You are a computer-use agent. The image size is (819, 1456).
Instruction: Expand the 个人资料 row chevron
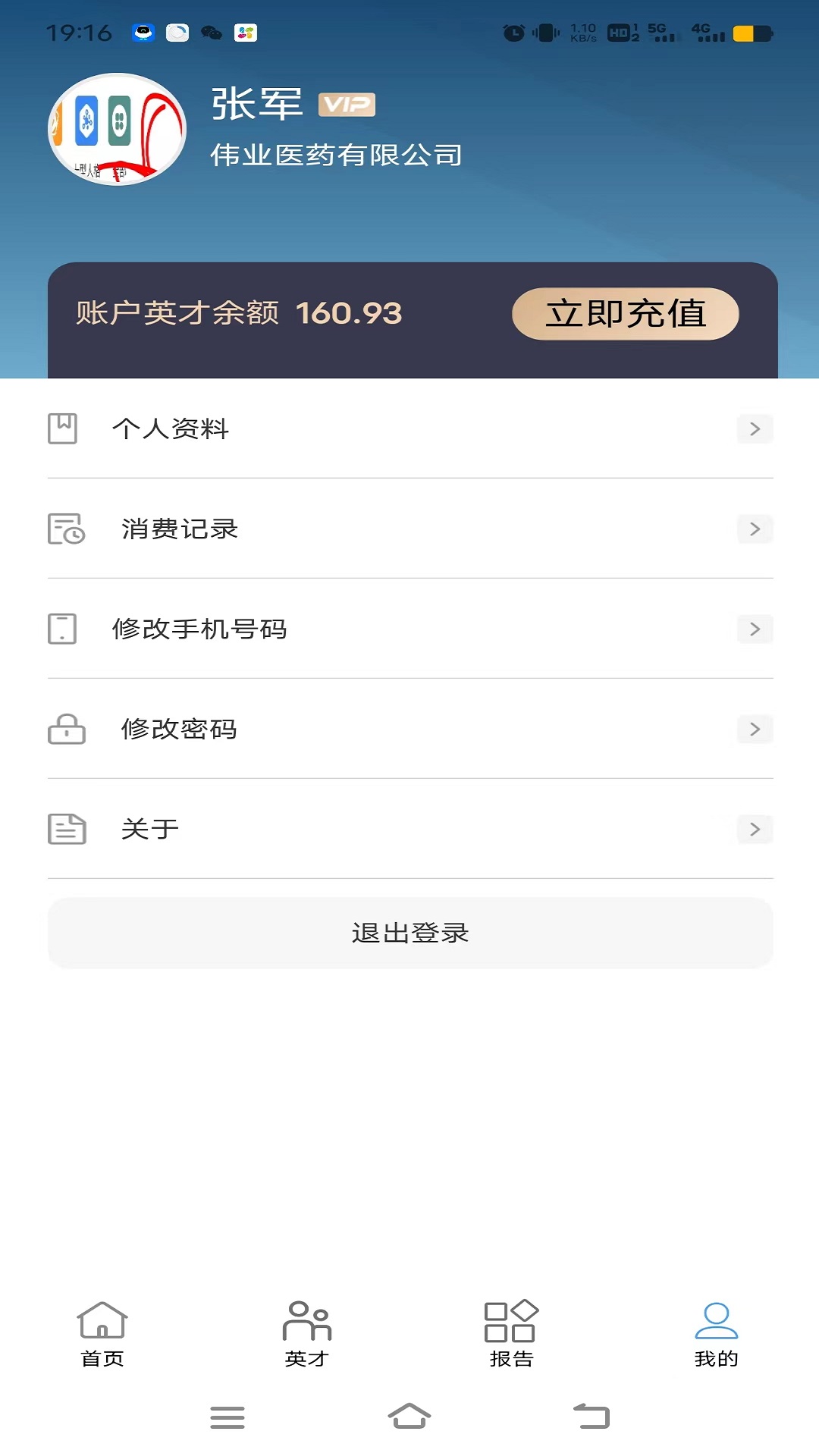pyautogui.click(x=754, y=428)
